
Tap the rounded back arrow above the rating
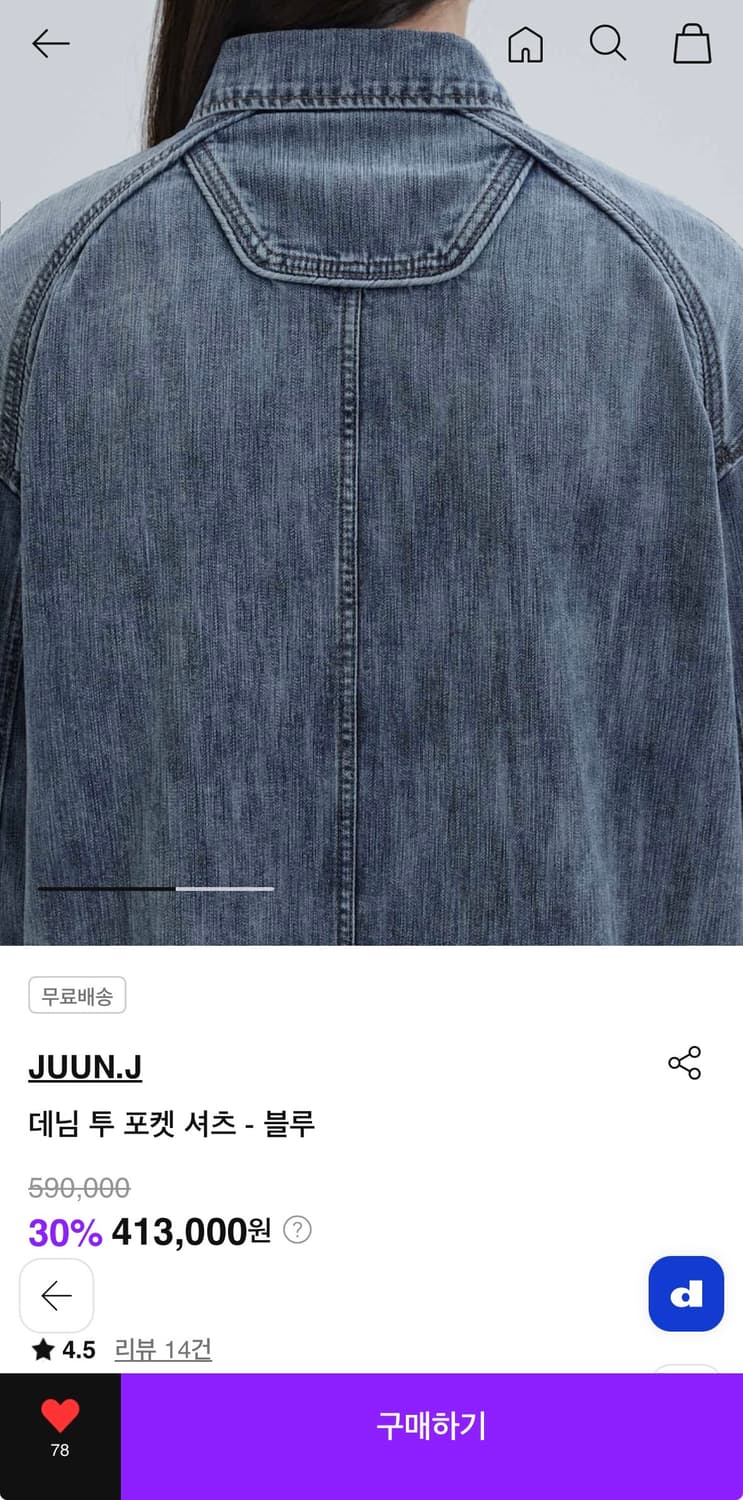57,1295
